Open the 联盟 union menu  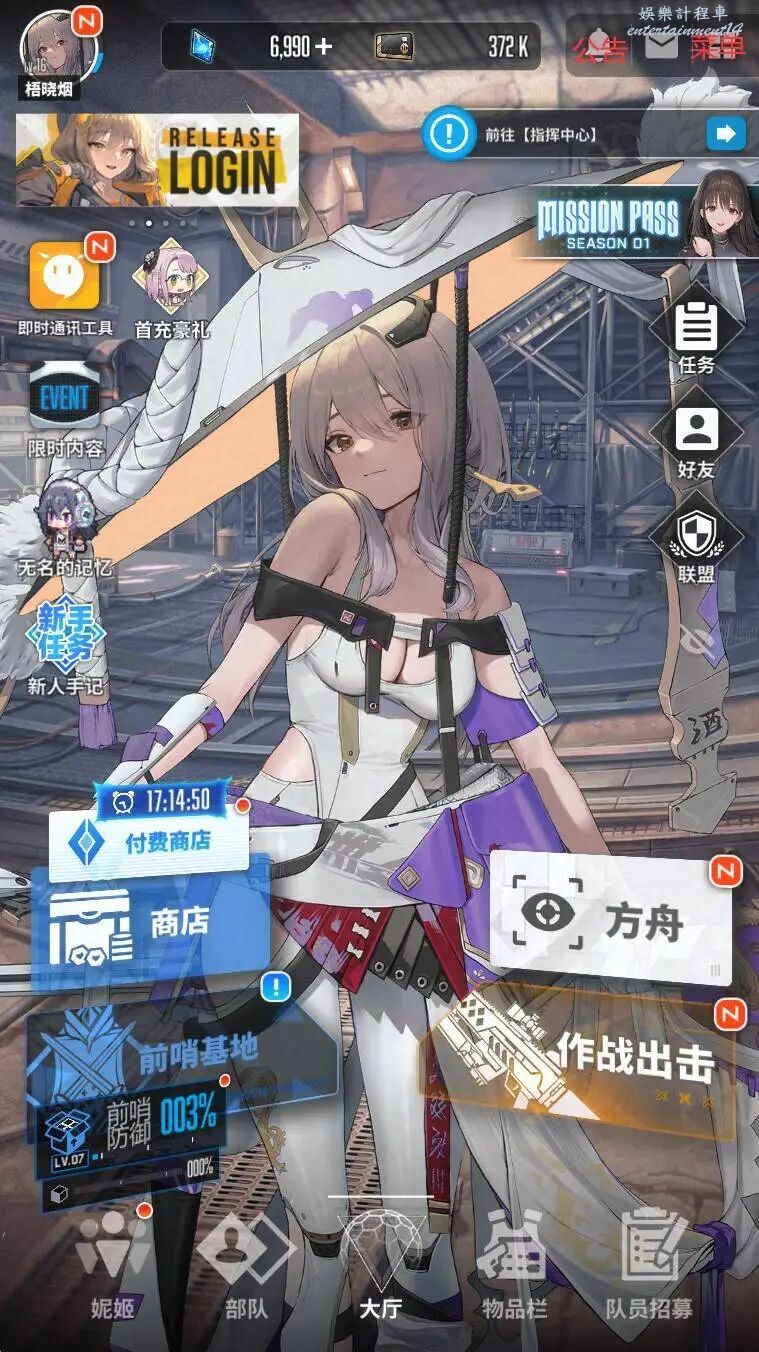pos(697,543)
